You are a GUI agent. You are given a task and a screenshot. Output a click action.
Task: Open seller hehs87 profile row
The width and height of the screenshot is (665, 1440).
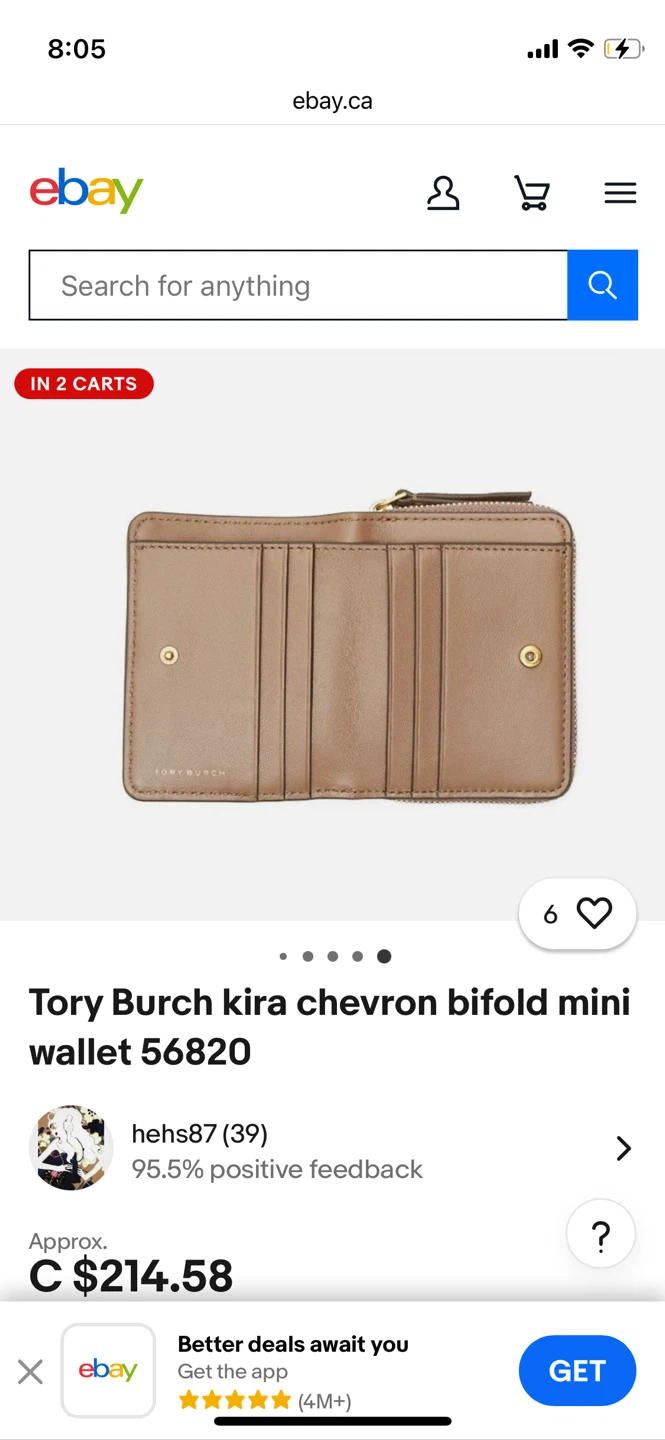(332, 1149)
